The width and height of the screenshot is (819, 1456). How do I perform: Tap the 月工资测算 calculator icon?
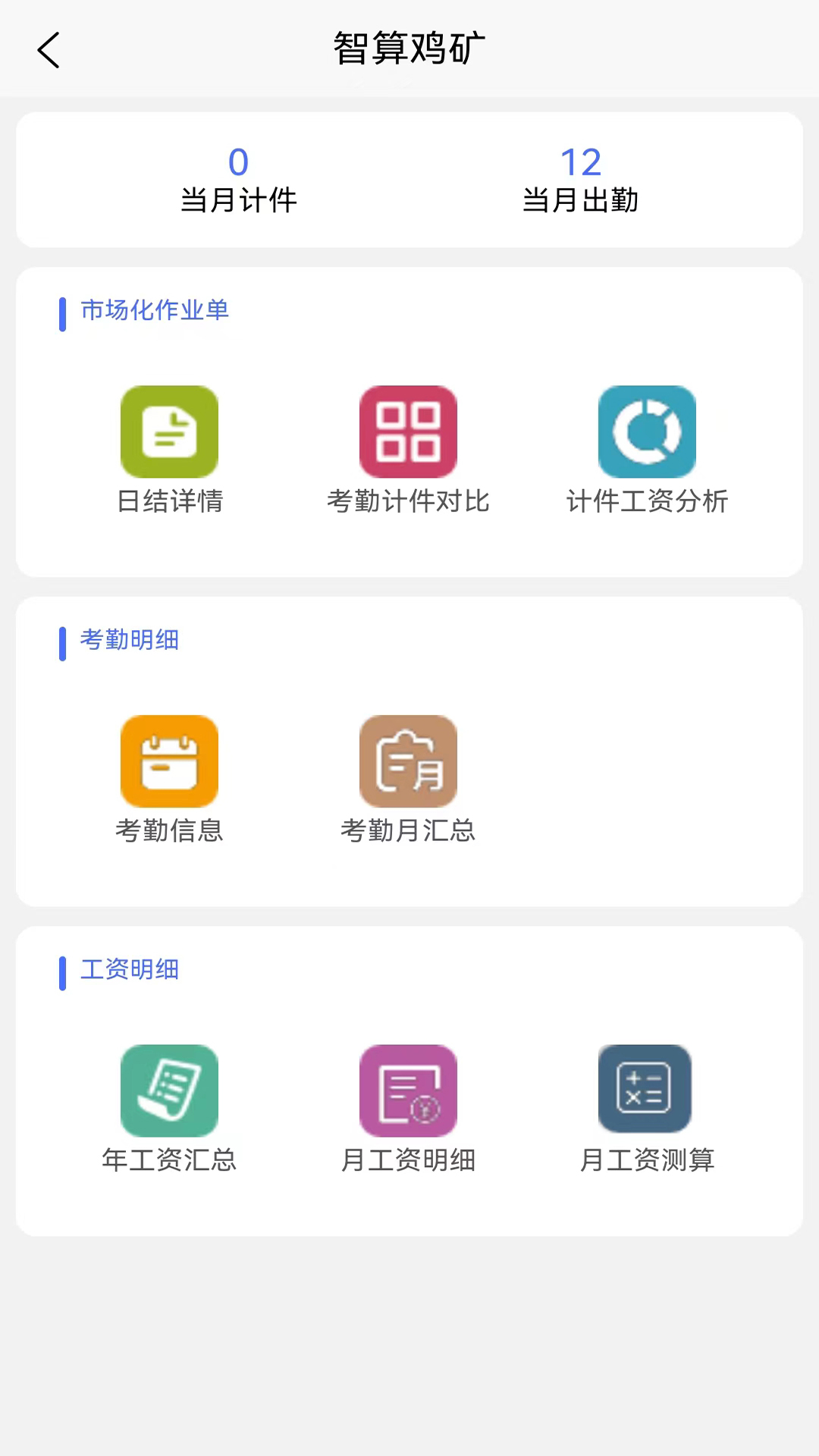tap(646, 1090)
